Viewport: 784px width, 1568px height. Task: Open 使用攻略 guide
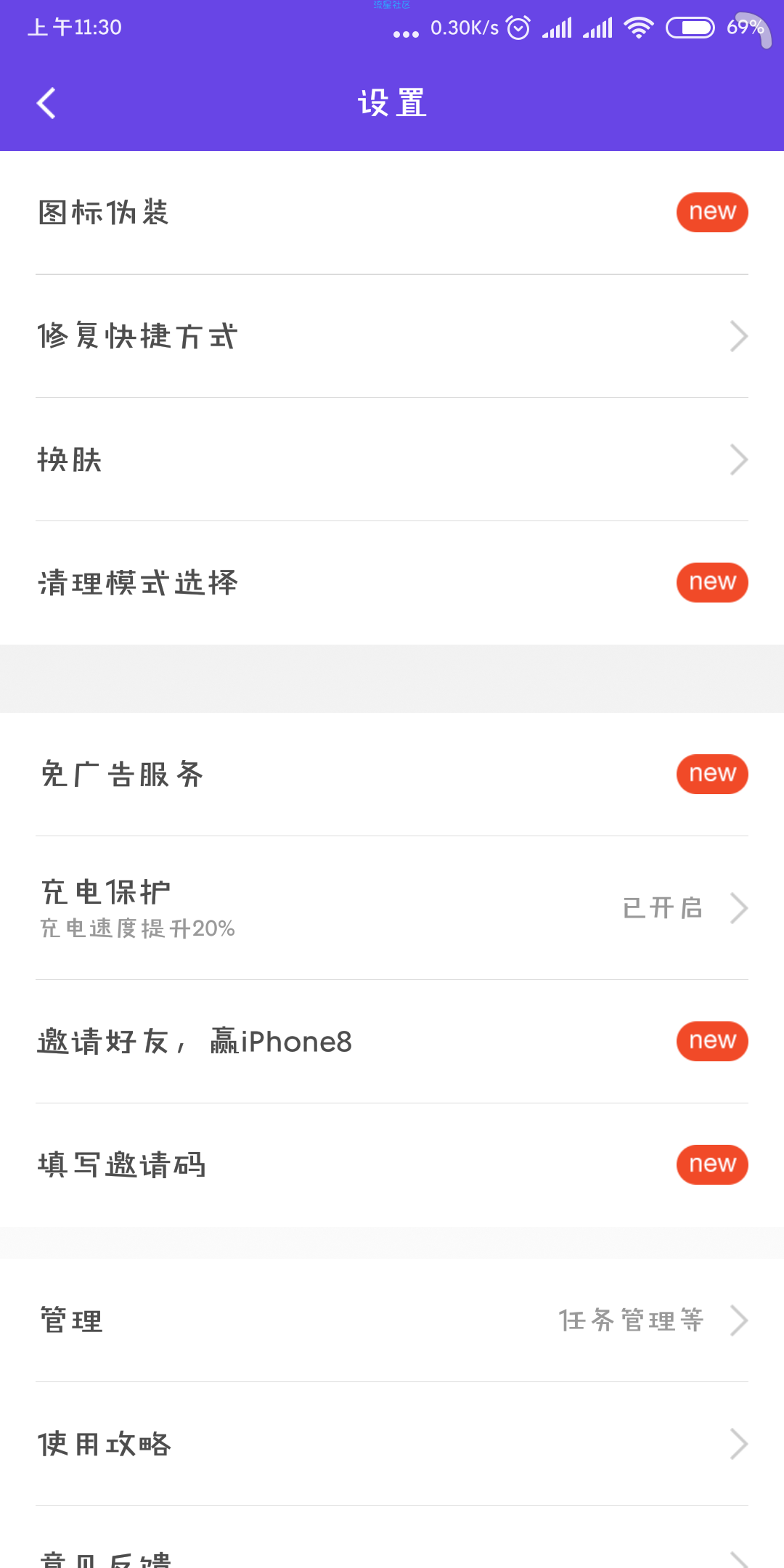(x=392, y=1444)
